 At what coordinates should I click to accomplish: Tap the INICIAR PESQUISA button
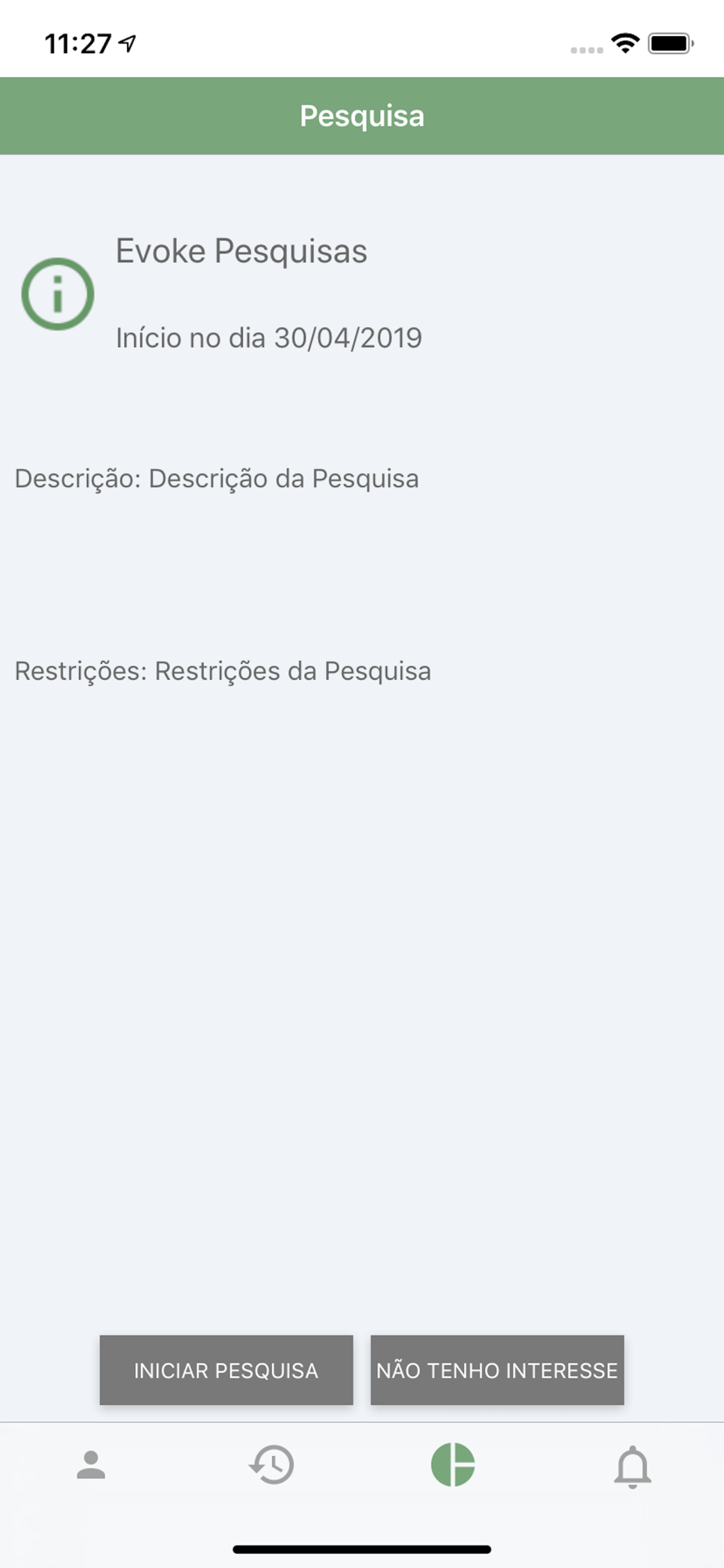[x=226, y=1370]
